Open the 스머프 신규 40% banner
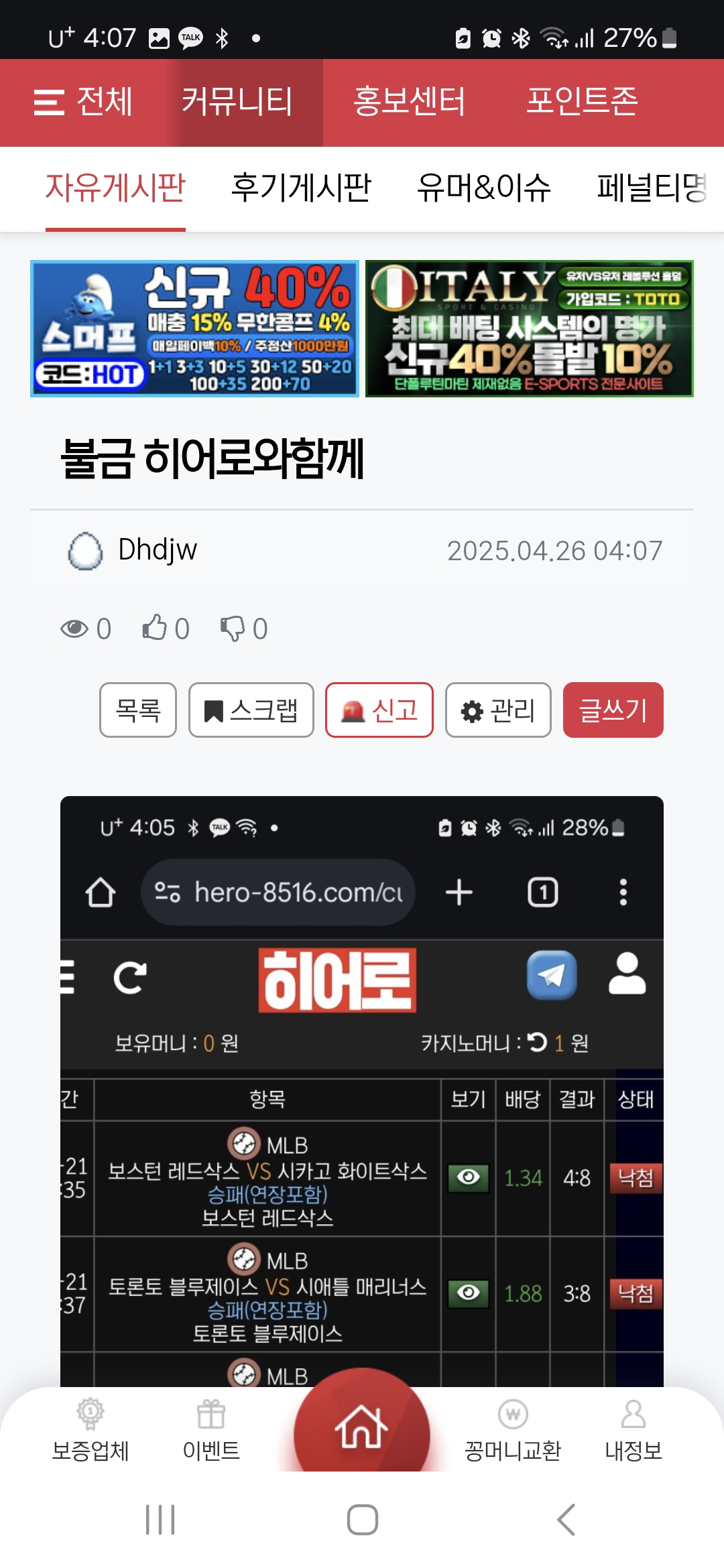This screenshot has height=1568, width=724. click(194, 328)
